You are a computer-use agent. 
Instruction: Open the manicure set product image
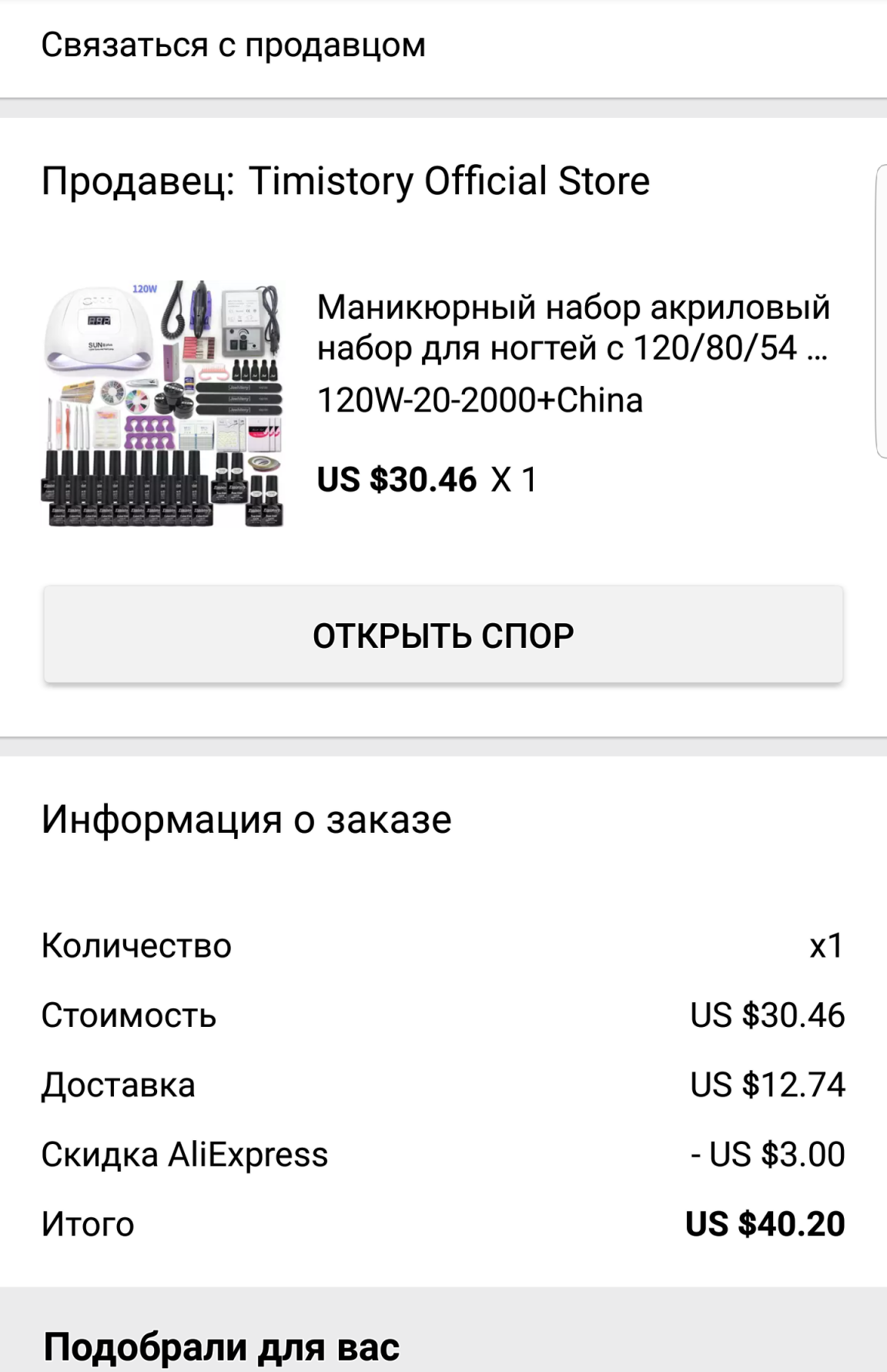tap(162, 403)
